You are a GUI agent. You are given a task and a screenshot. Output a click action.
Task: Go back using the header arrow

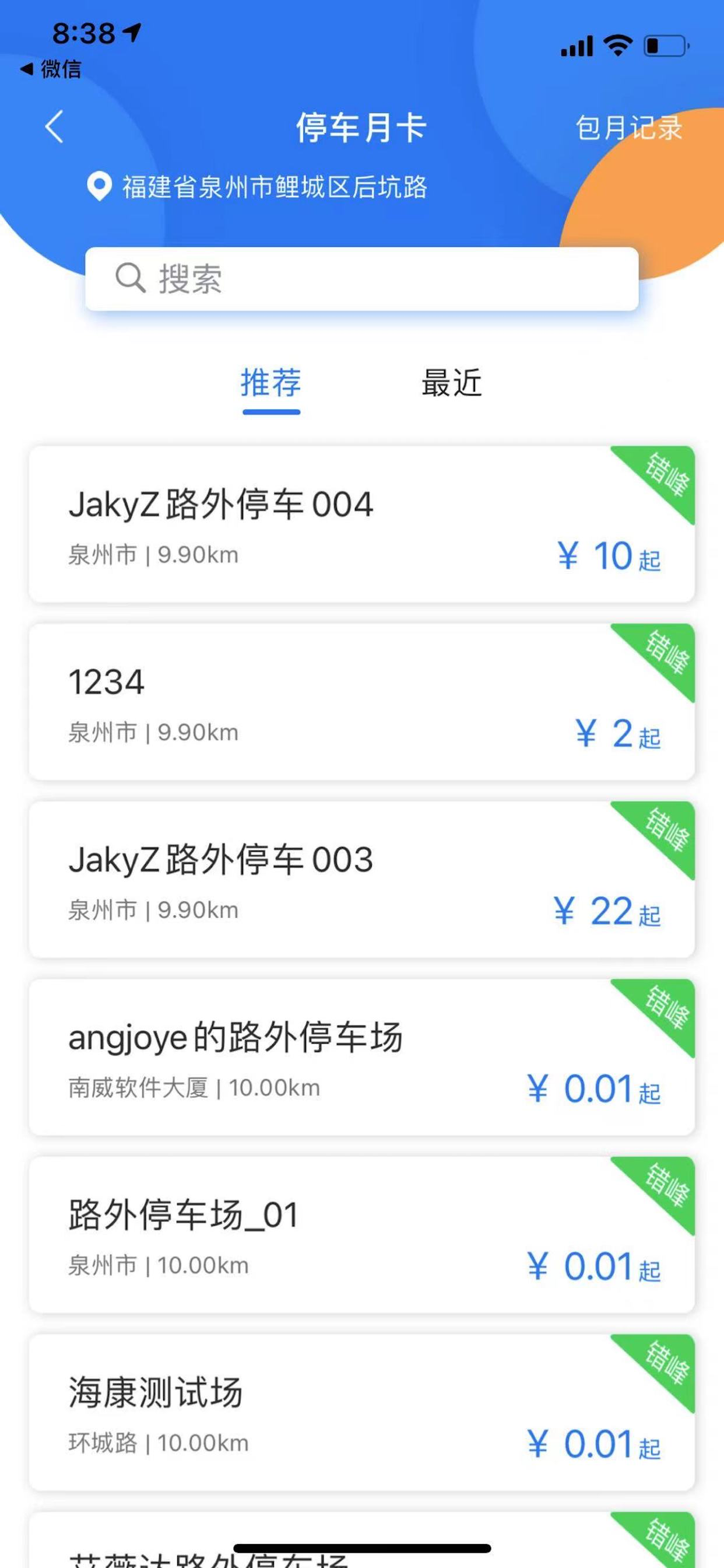point(54,127)
